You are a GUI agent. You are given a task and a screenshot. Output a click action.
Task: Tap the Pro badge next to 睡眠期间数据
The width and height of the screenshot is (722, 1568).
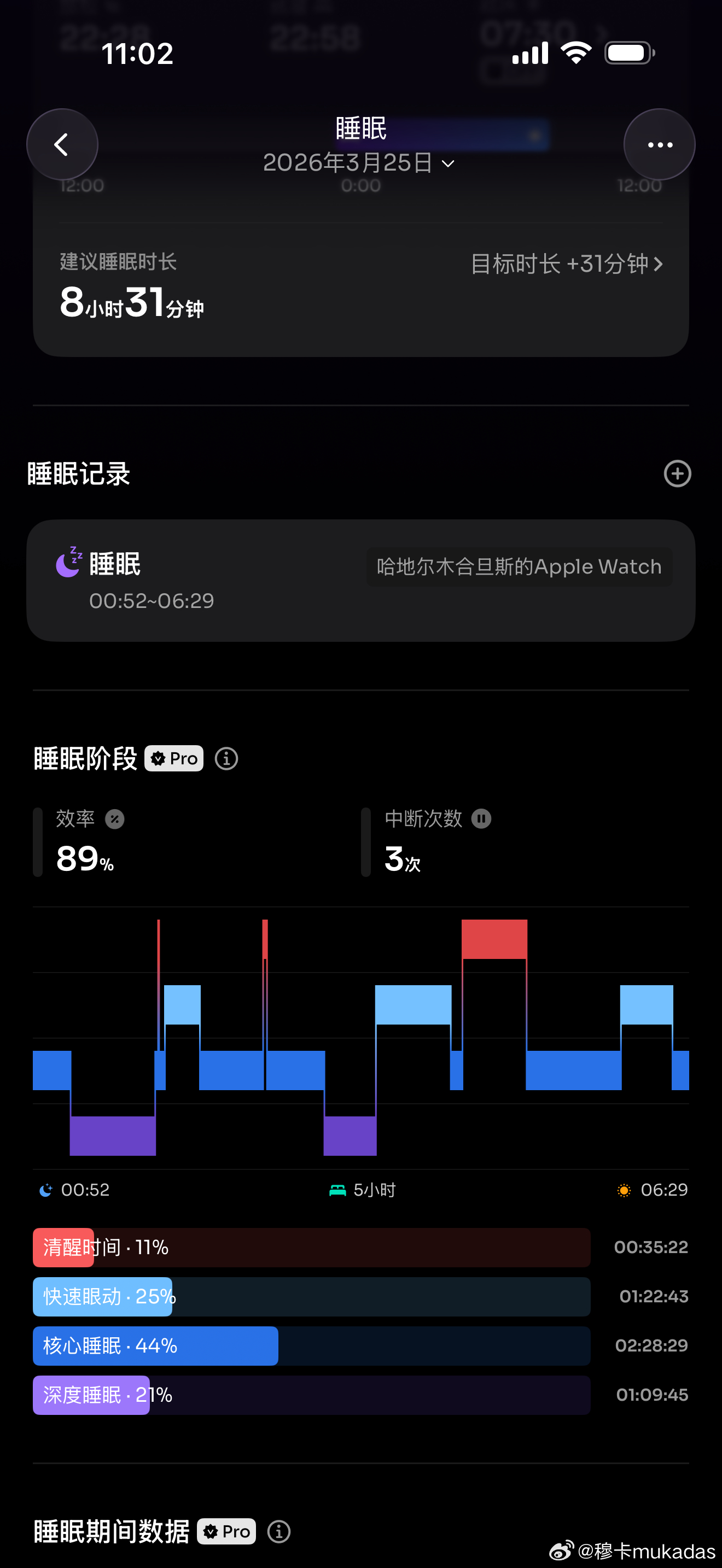tap(226, 1531)
